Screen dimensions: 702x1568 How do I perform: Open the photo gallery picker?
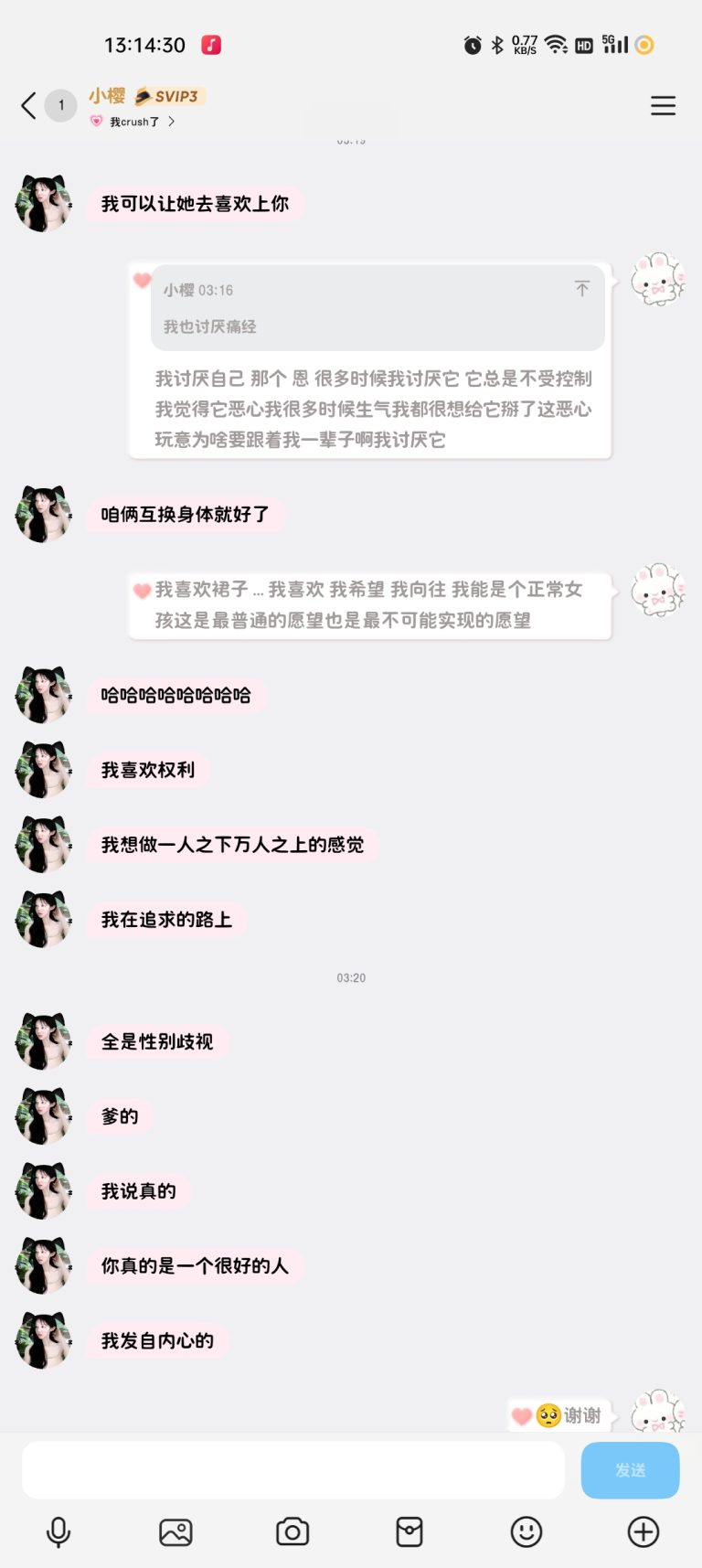(175, 1532)
